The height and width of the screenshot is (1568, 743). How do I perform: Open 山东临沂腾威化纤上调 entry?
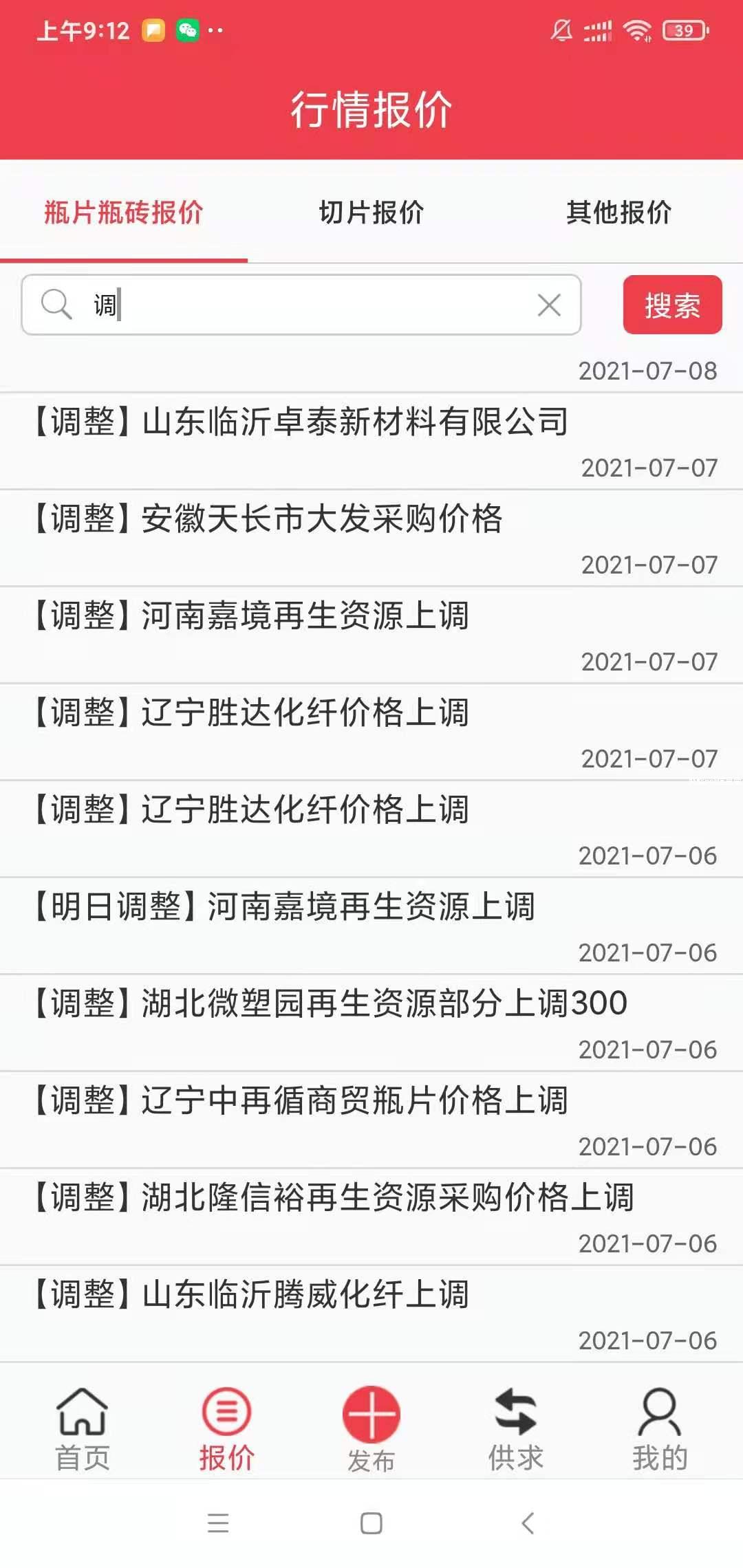(252, 1294)
